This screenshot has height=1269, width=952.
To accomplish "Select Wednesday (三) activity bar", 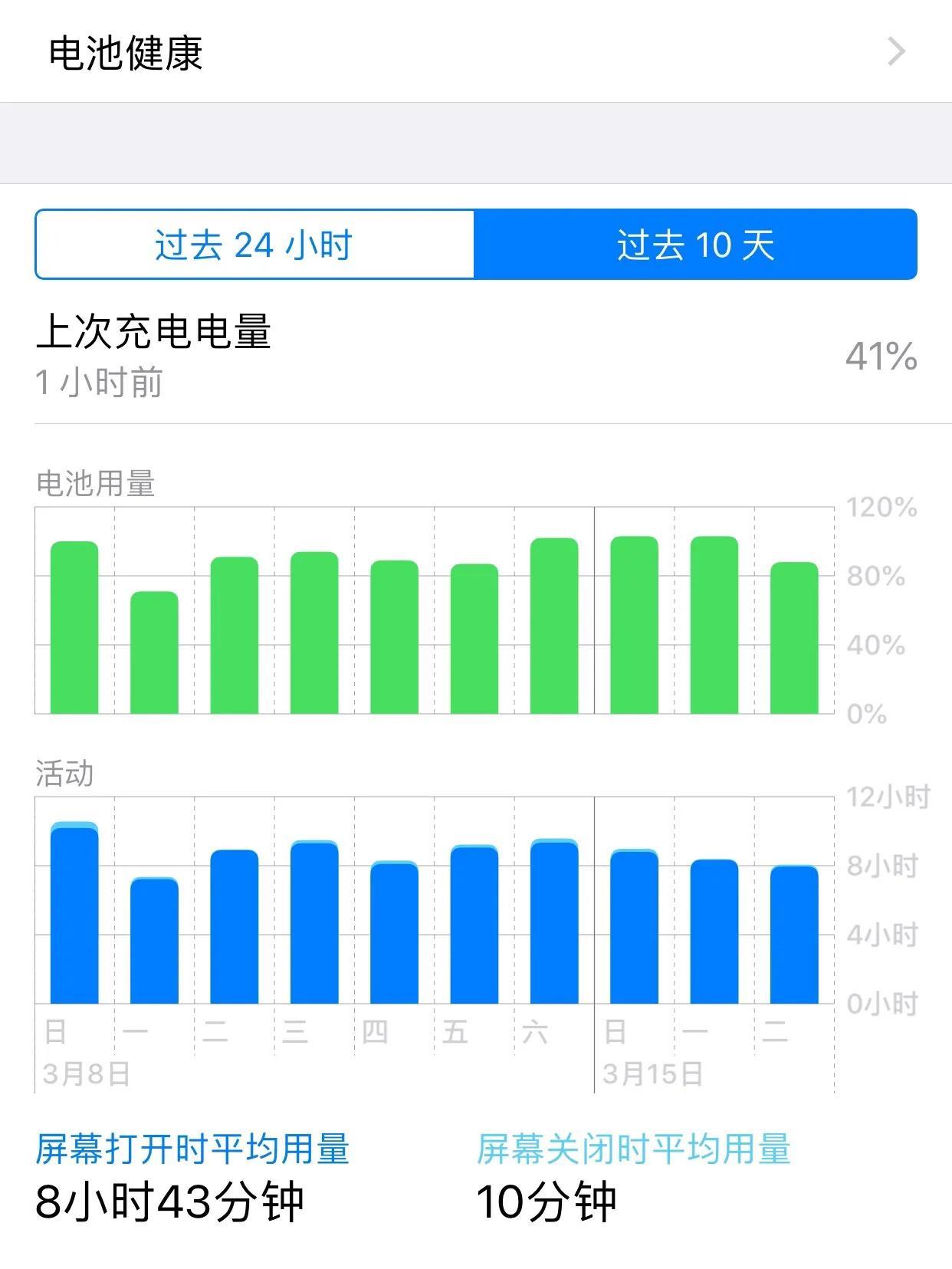I will [314, 922].
